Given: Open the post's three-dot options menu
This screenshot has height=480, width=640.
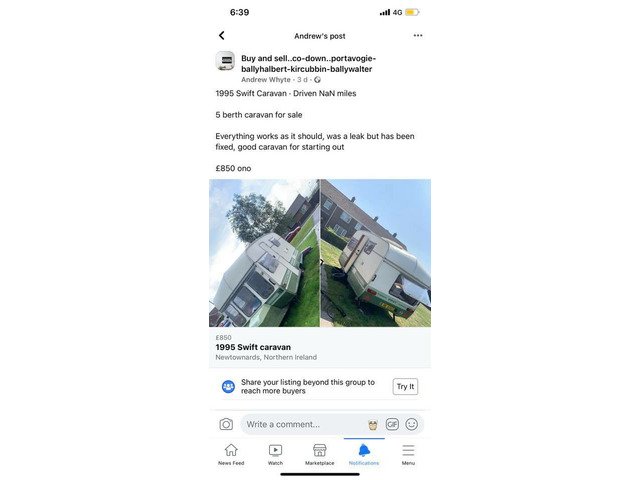Looking at the screenshot, I should click(x=418, y=35).
